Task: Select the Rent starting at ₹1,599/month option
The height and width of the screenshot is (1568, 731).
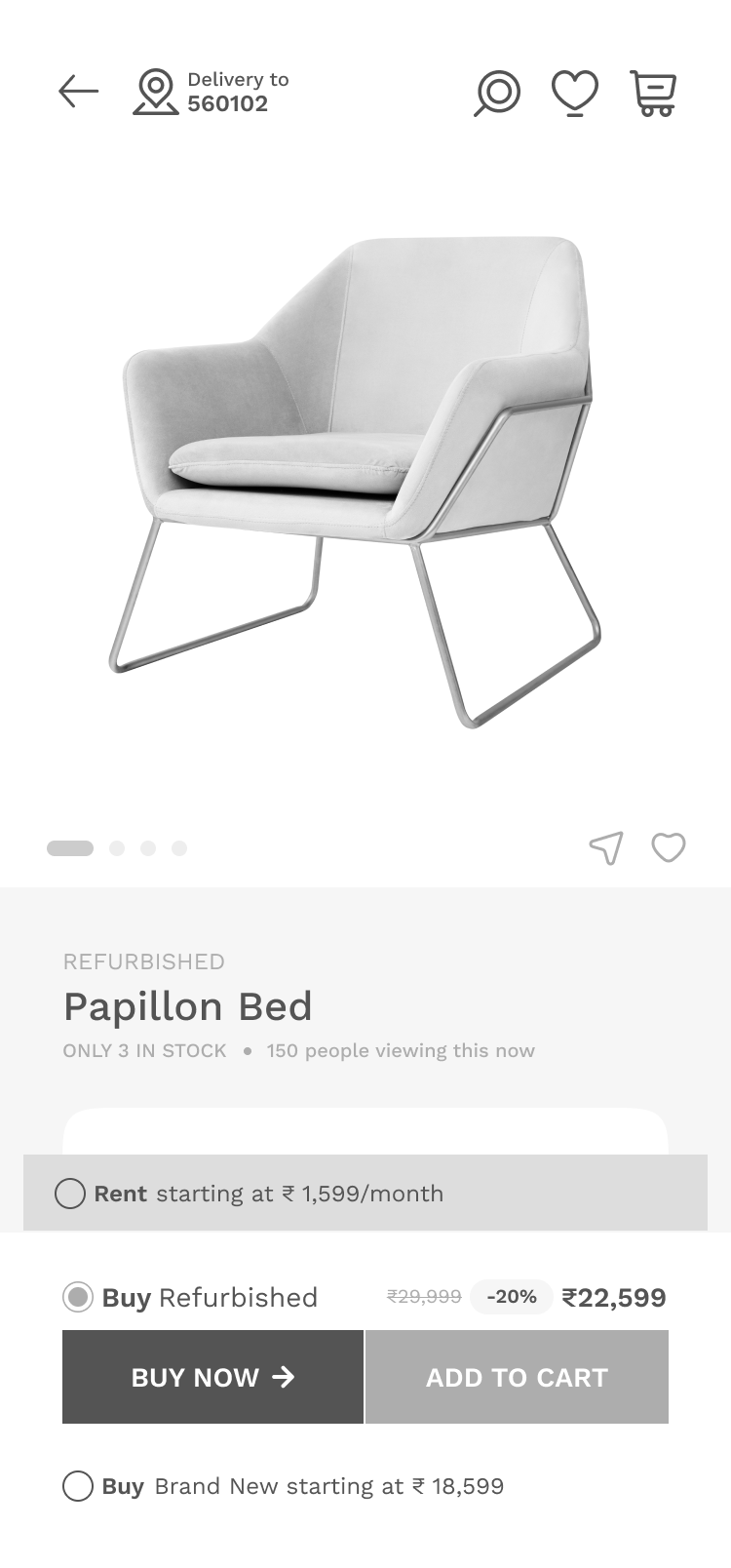Action: click(70, 1194)
